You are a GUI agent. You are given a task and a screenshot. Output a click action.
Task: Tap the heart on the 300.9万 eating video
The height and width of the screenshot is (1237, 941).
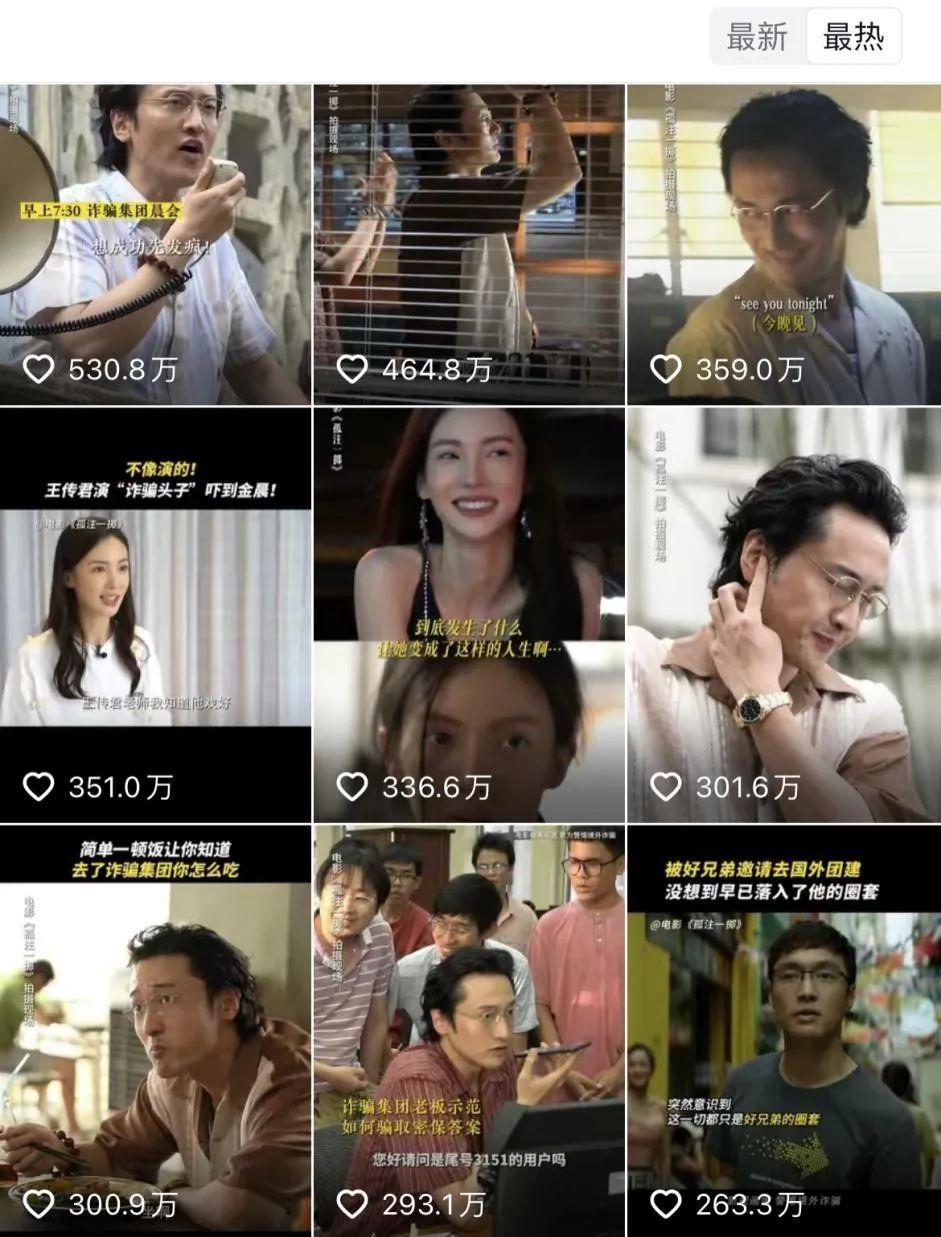[40, 1206]
